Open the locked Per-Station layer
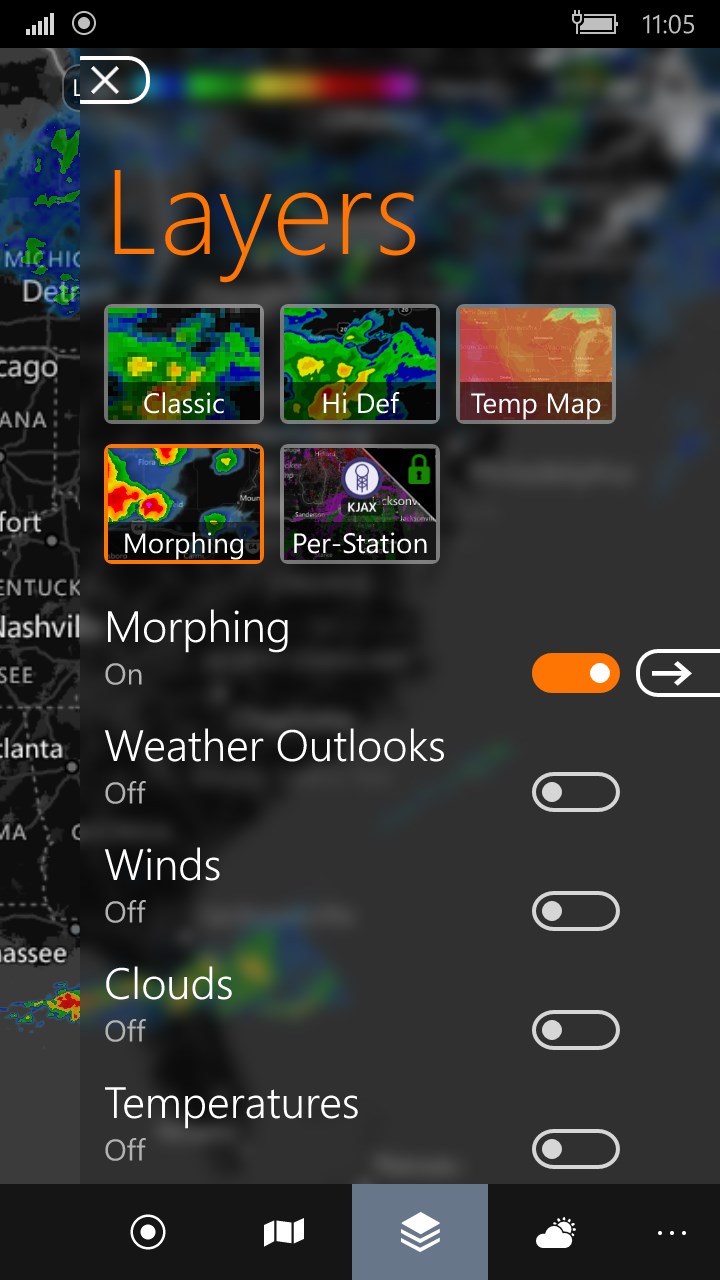 360,504
